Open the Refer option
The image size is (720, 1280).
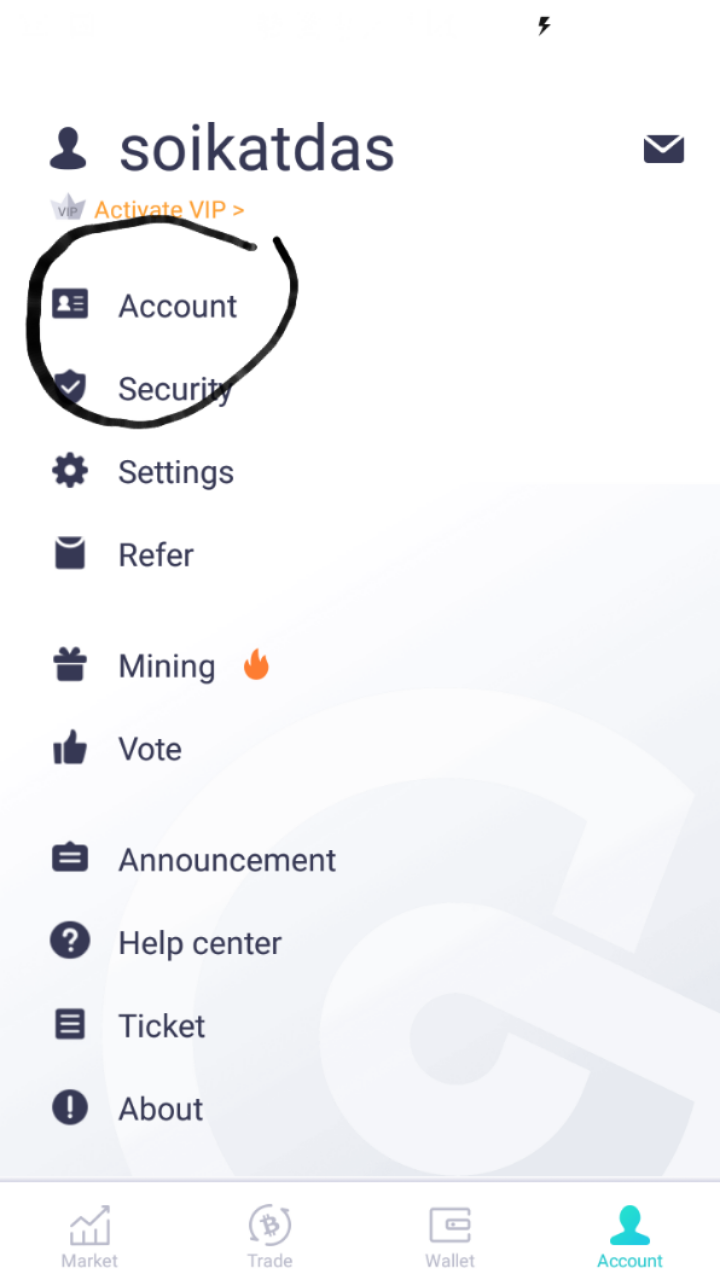155,555
